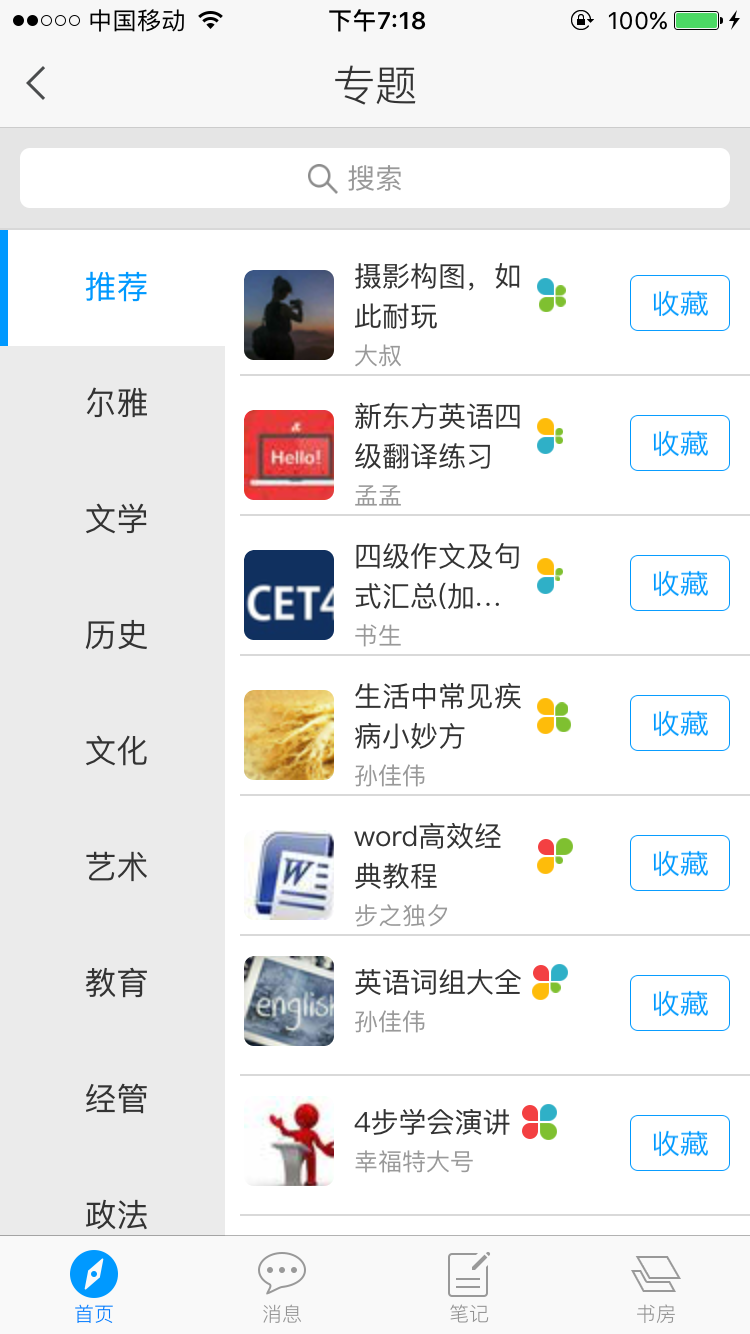Select the 尔雅 category

pos(116,403)
